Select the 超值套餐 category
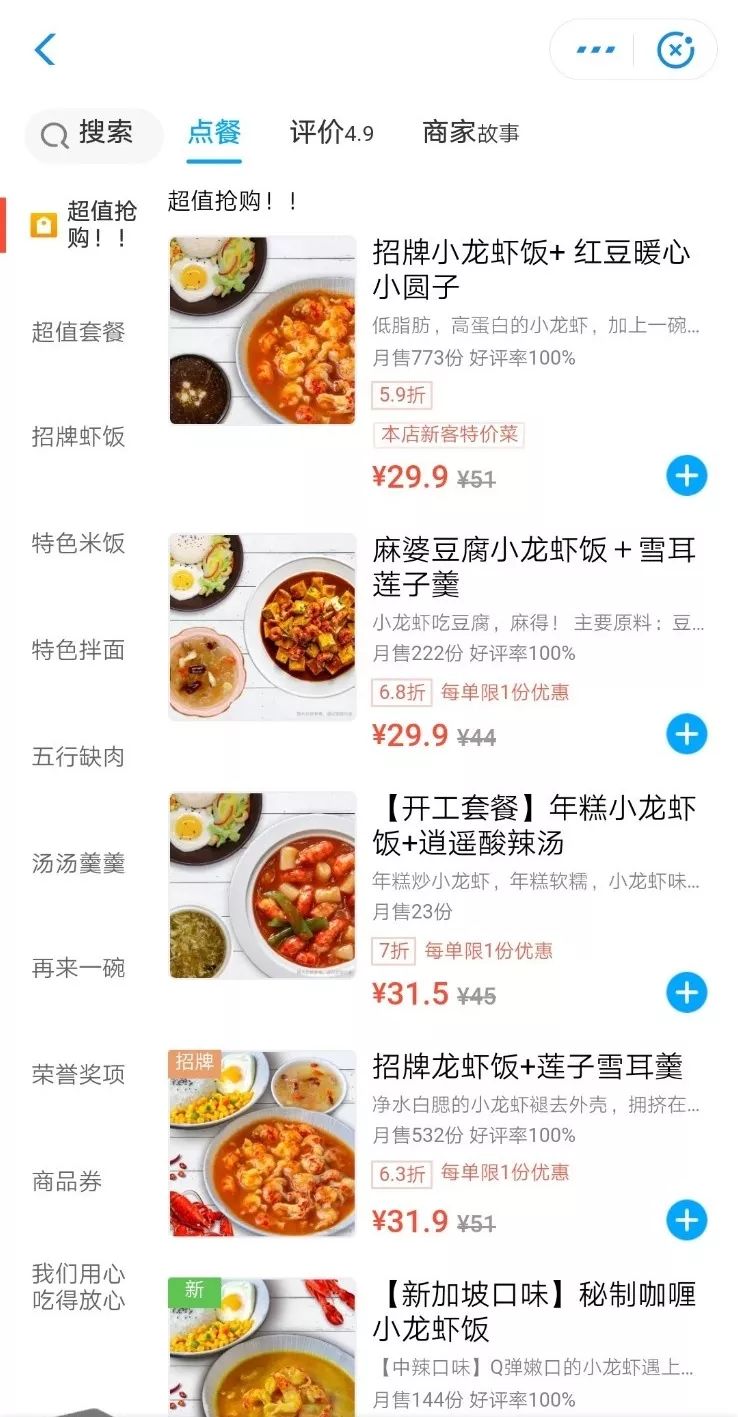 click(78, 332)
